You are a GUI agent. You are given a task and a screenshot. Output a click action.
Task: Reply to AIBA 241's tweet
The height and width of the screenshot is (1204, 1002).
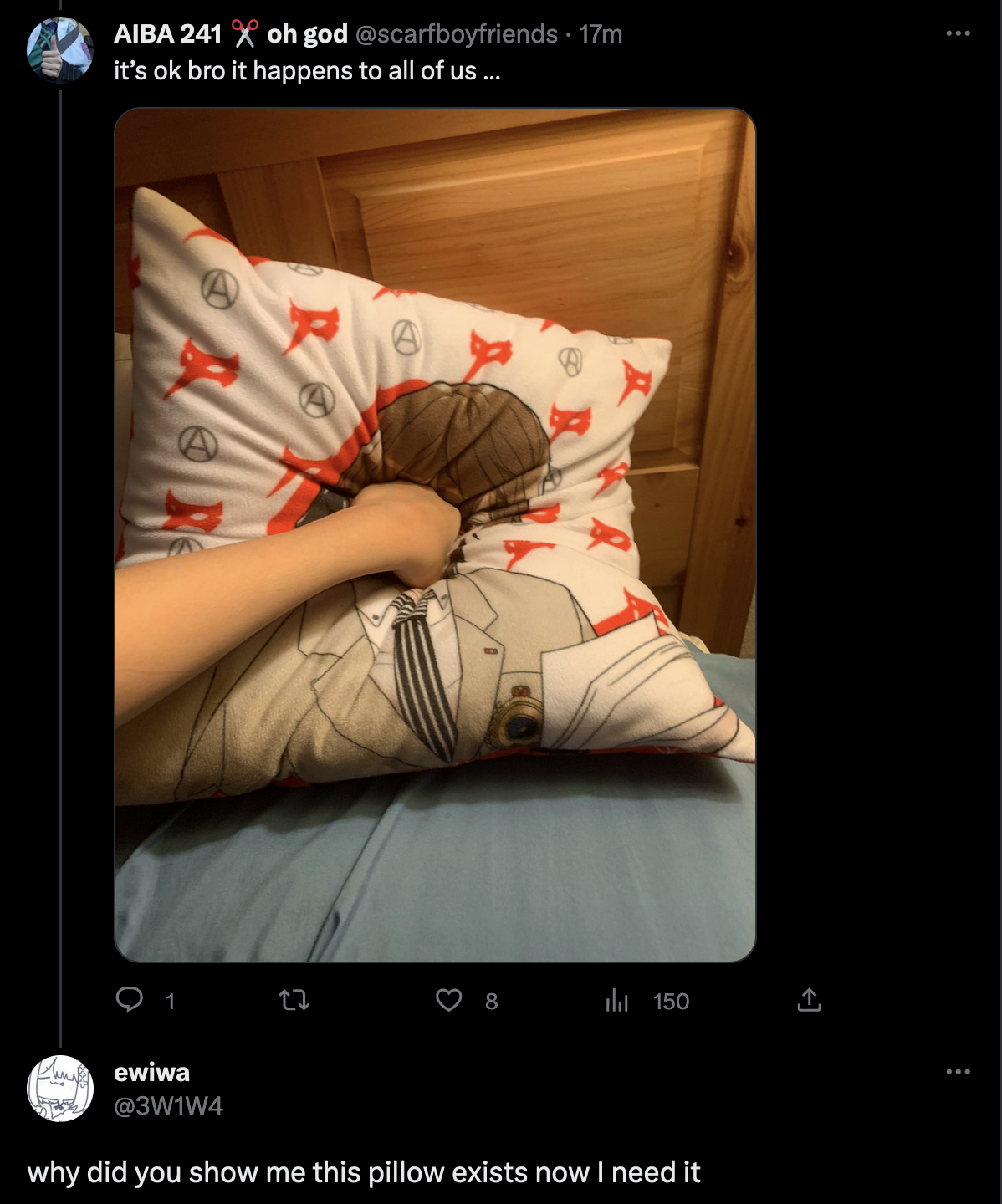pos(130,1000)
